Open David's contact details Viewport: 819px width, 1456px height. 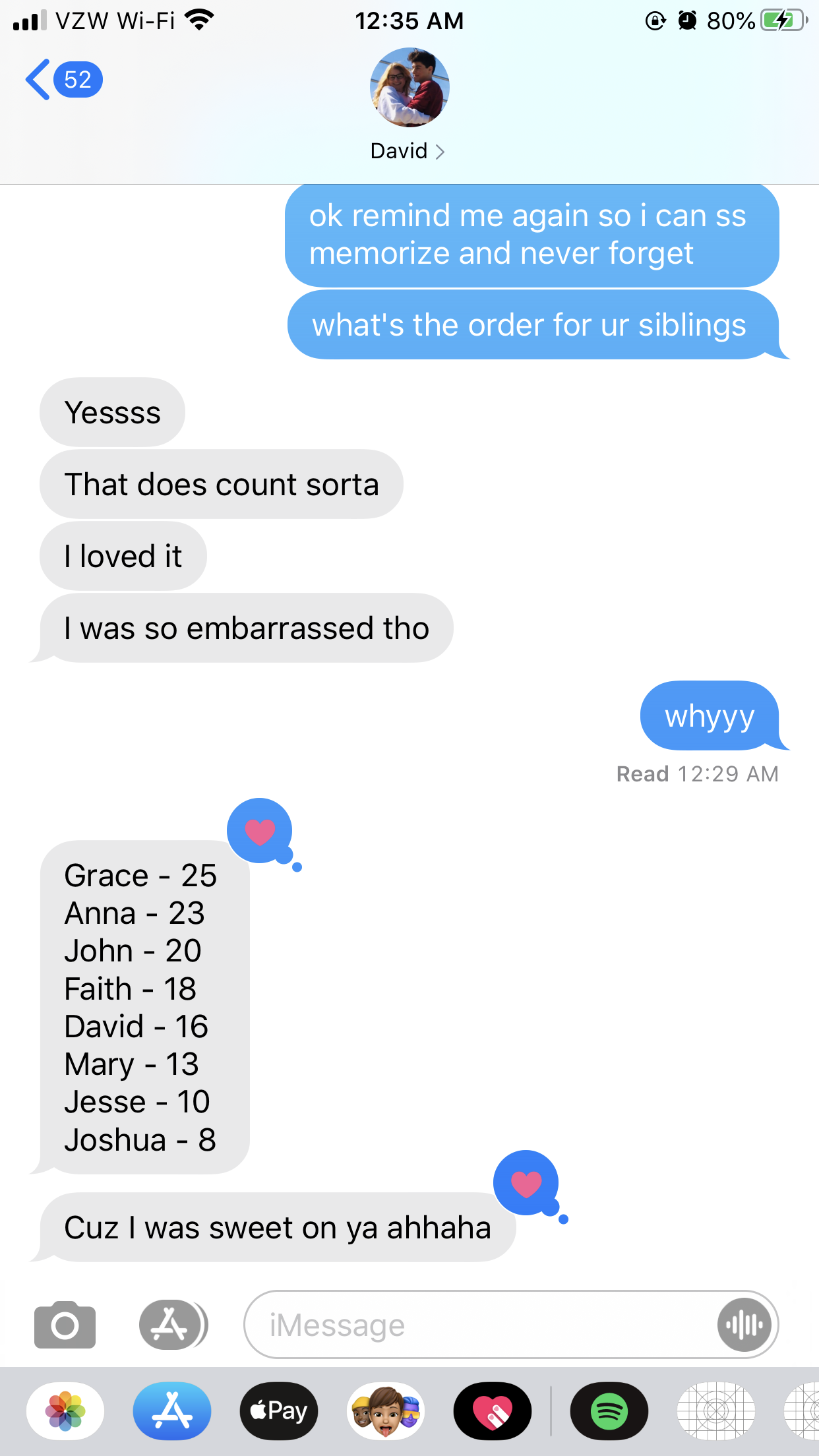[409, 105]
